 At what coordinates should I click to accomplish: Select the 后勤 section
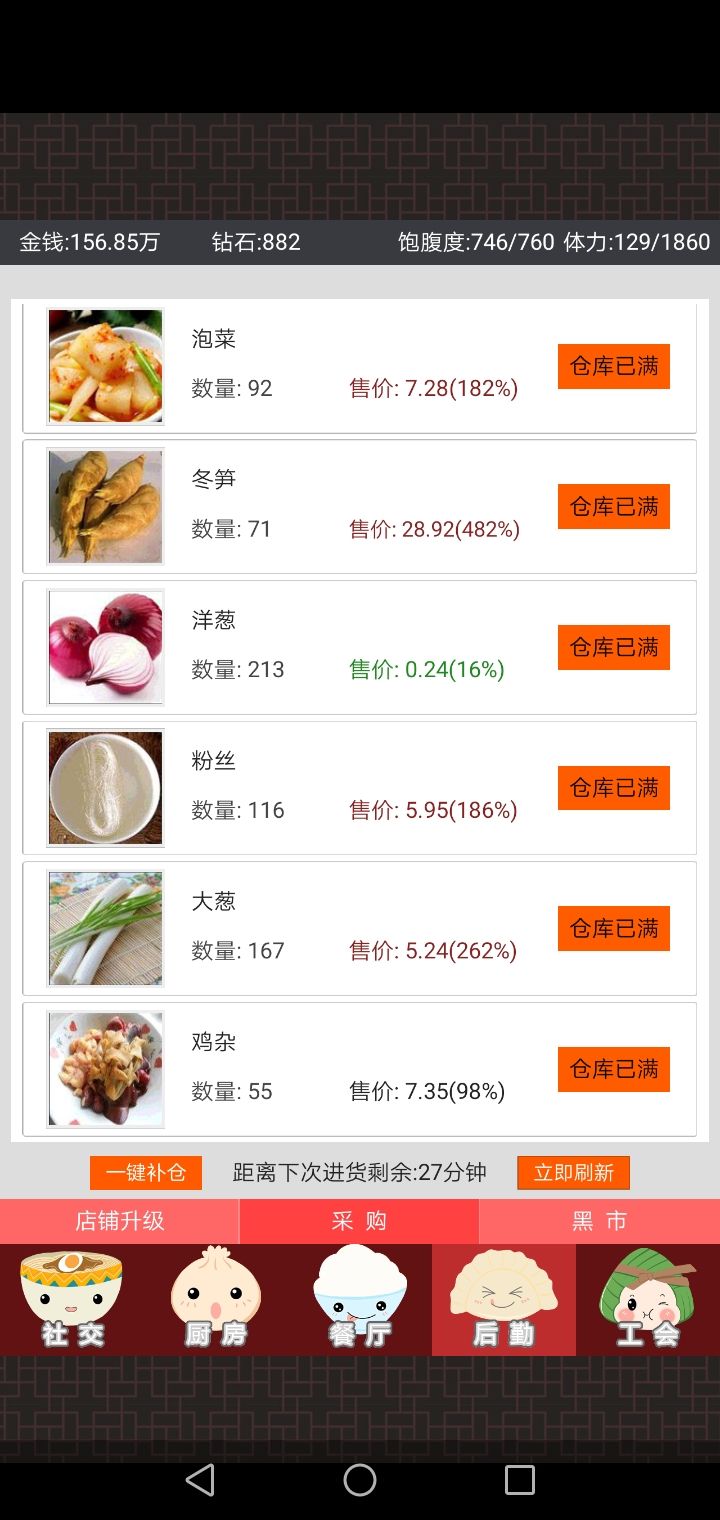pos(504,1300)
